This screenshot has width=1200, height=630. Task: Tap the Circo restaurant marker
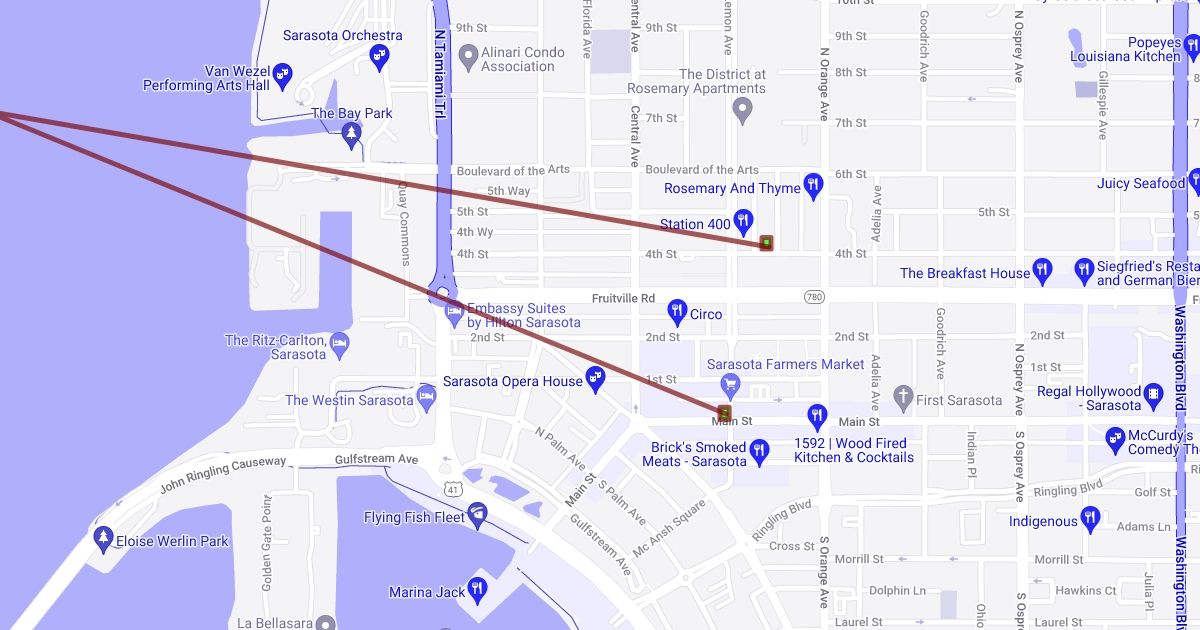pyautogui.click(x=677, y=311)
